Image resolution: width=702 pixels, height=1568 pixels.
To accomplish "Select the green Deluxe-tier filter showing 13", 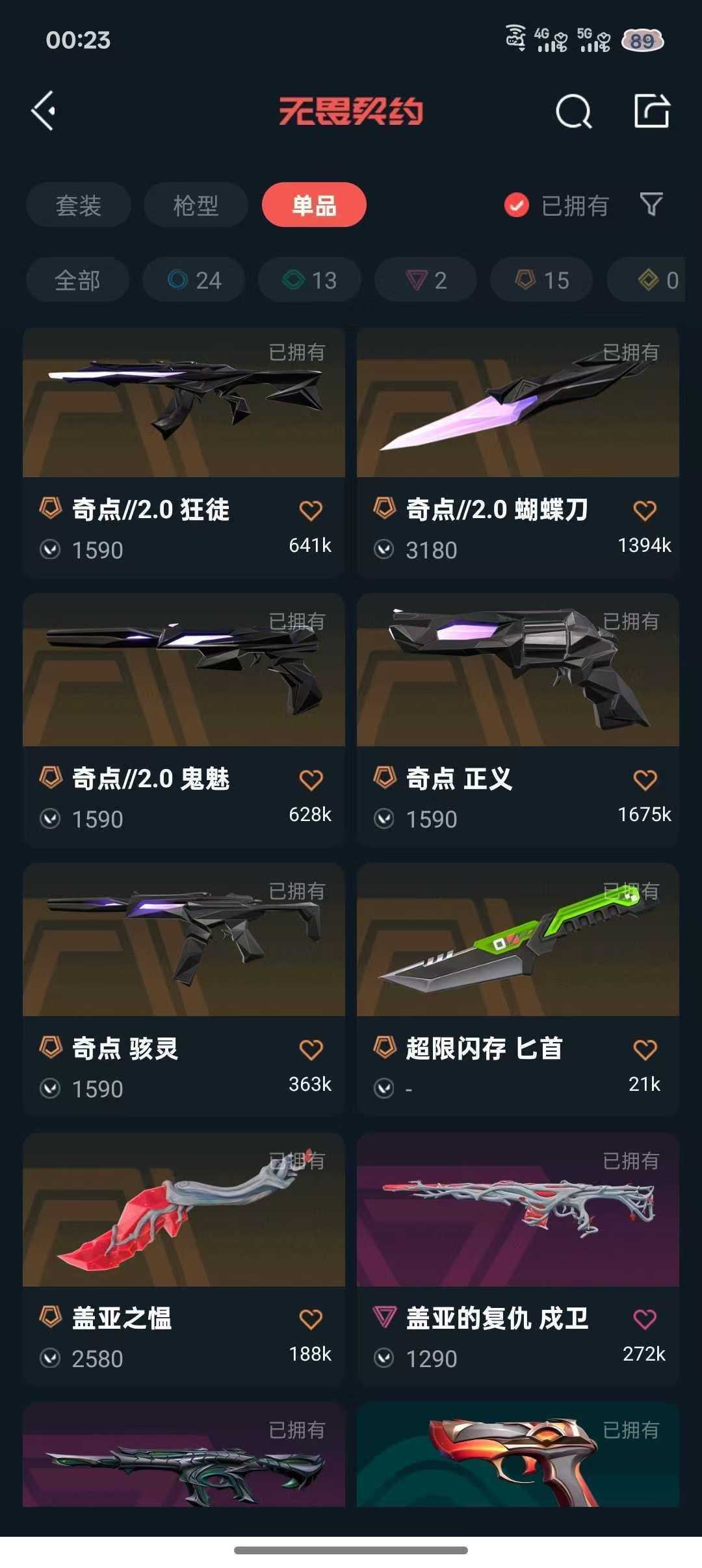I will (308, 280).
